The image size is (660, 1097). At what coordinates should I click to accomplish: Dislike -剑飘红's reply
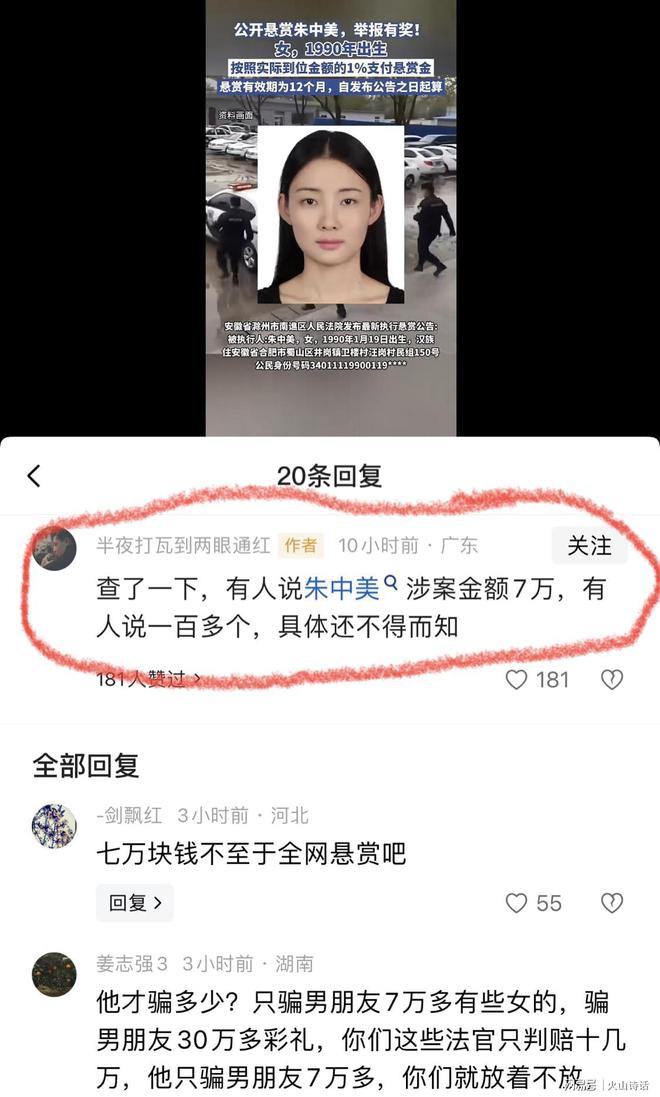(x=611, y=903)
